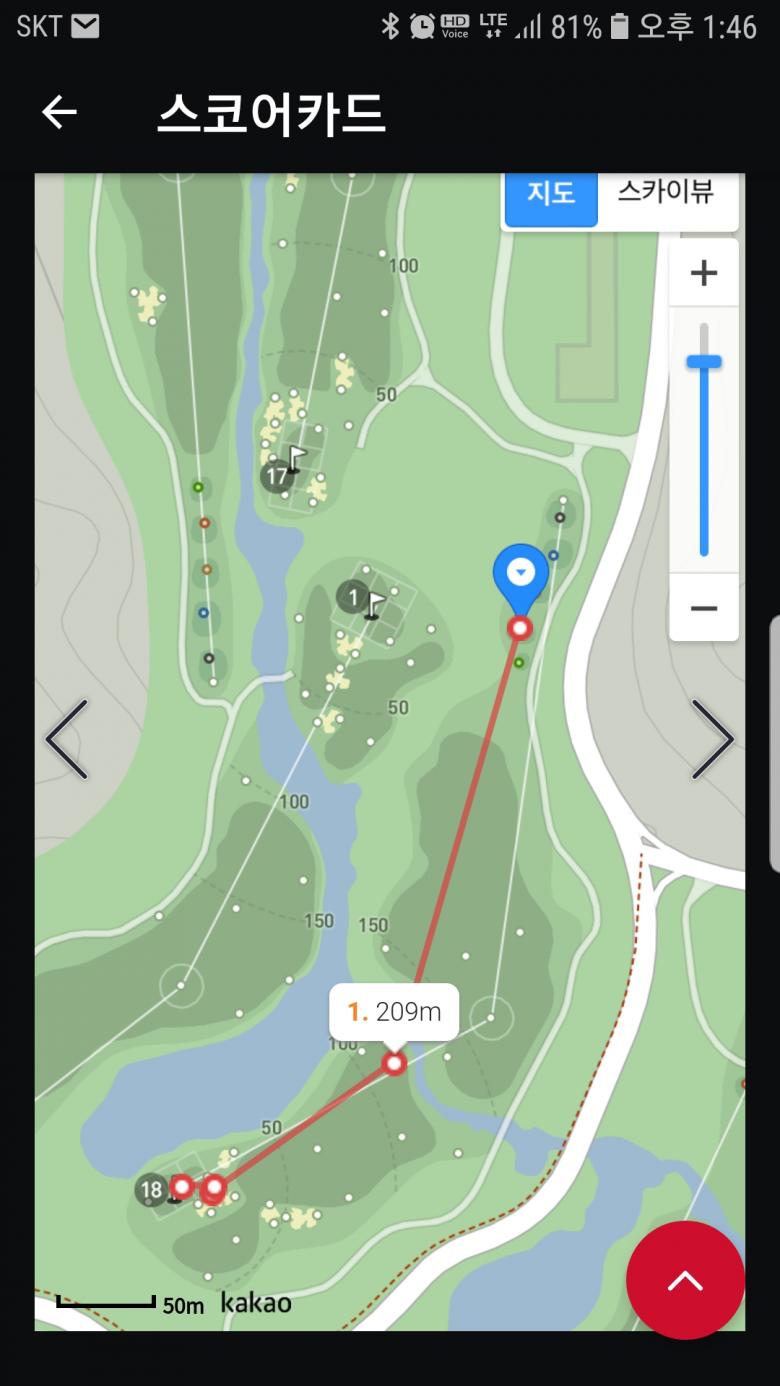Go to the previous hole arrow
This screenshot has width=780, height=1386.
67,739
